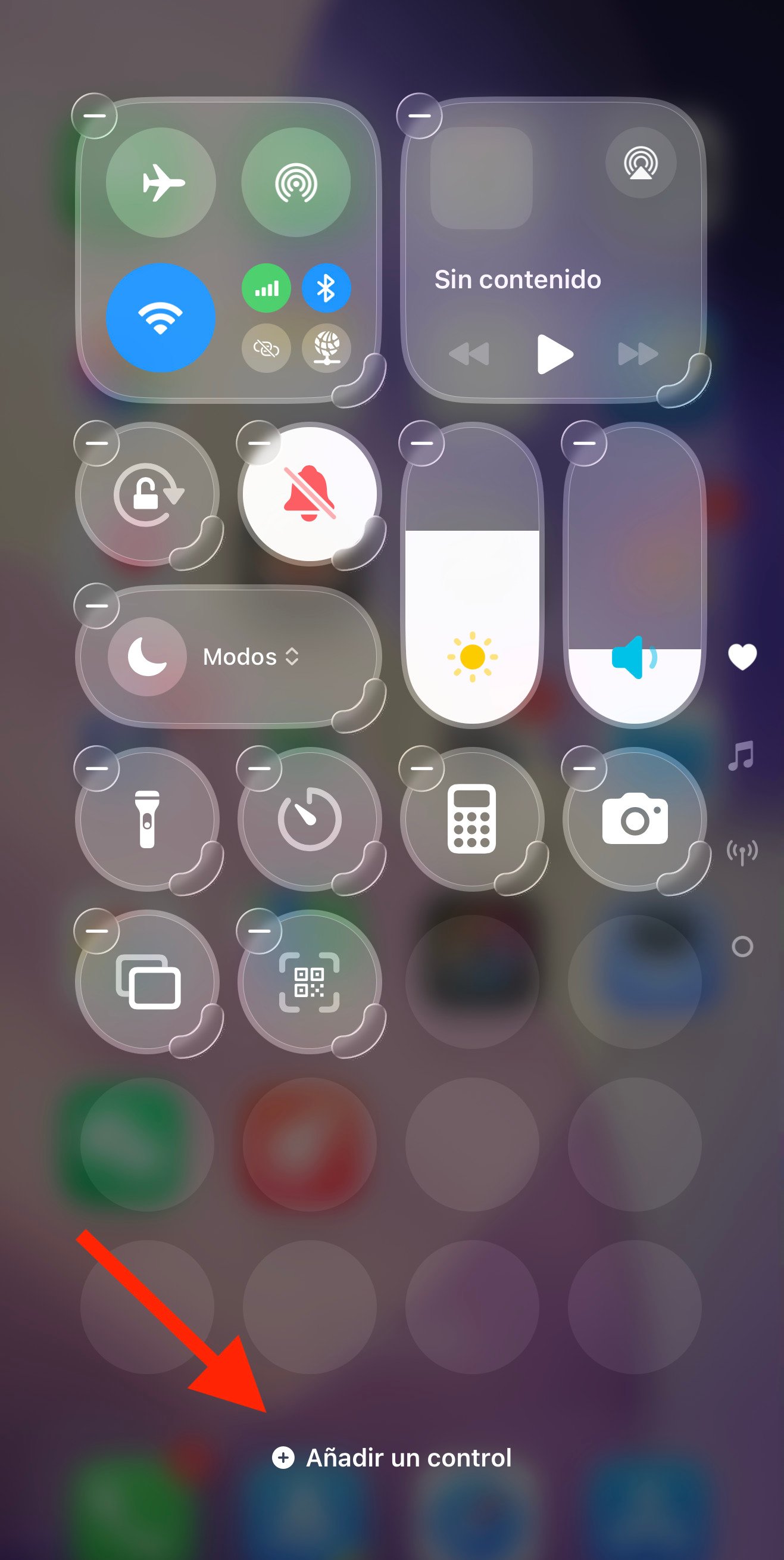The image size is (784, 1560).
Task: Remove the Modos focus control
Action: coord(96,606)
